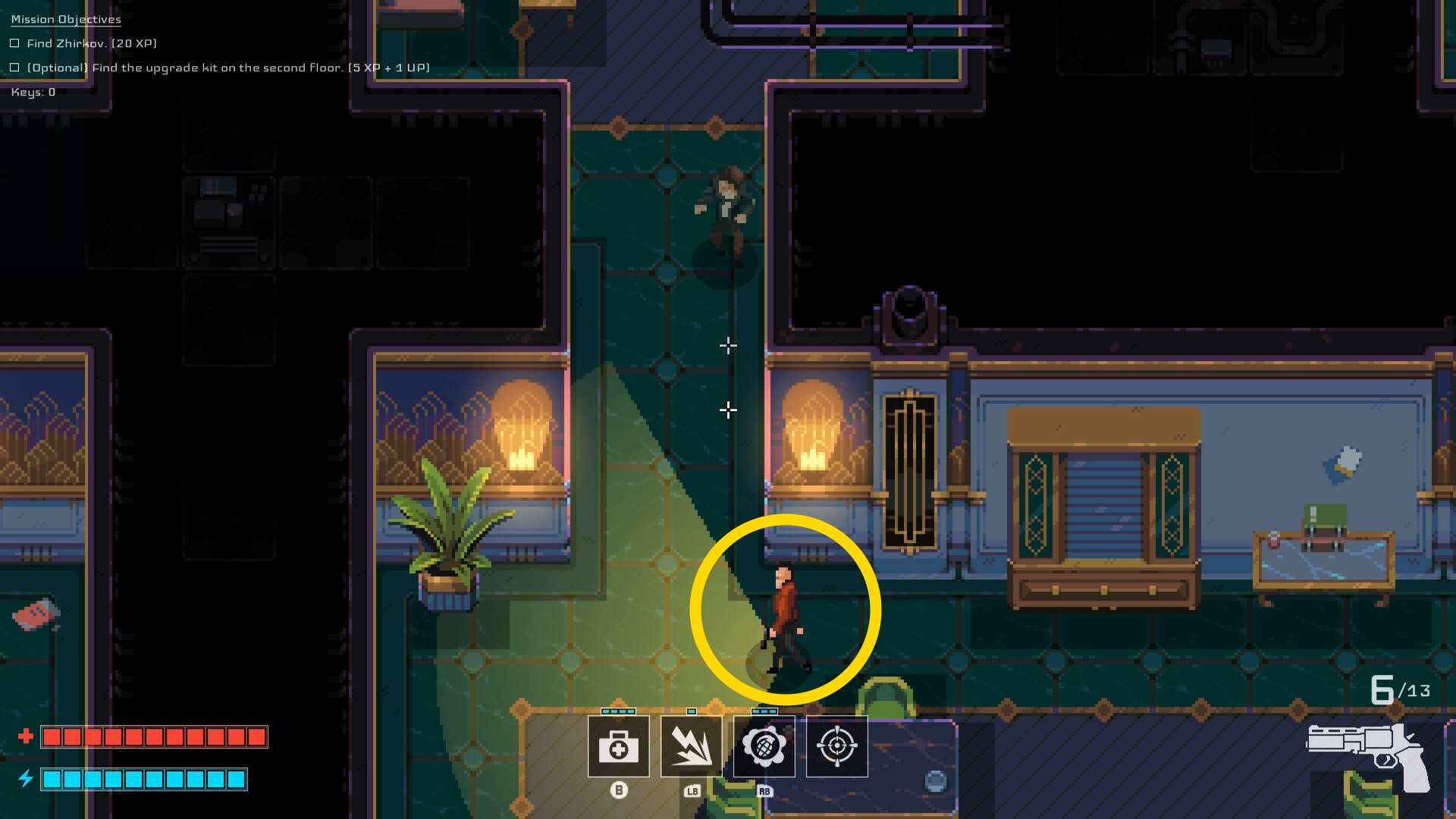Activate the crosshair aim ability
1456x819 pixels.
pyautogui.click(x=836, y=747)
